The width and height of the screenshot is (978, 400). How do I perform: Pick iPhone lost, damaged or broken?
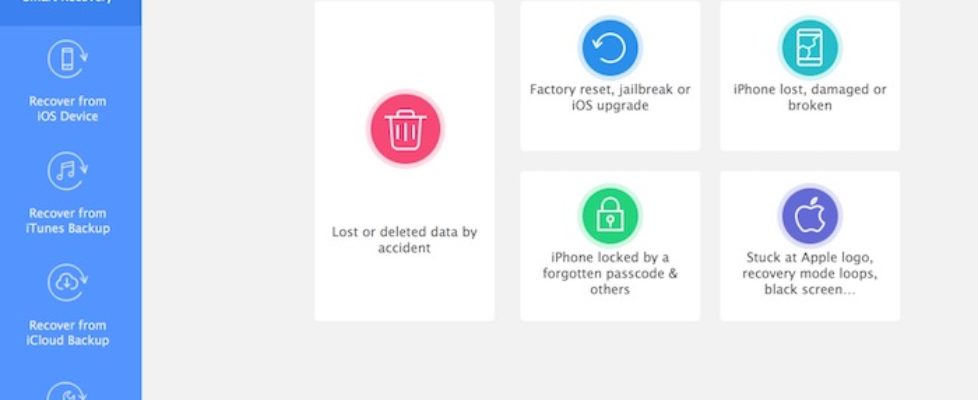click(809, 75)
